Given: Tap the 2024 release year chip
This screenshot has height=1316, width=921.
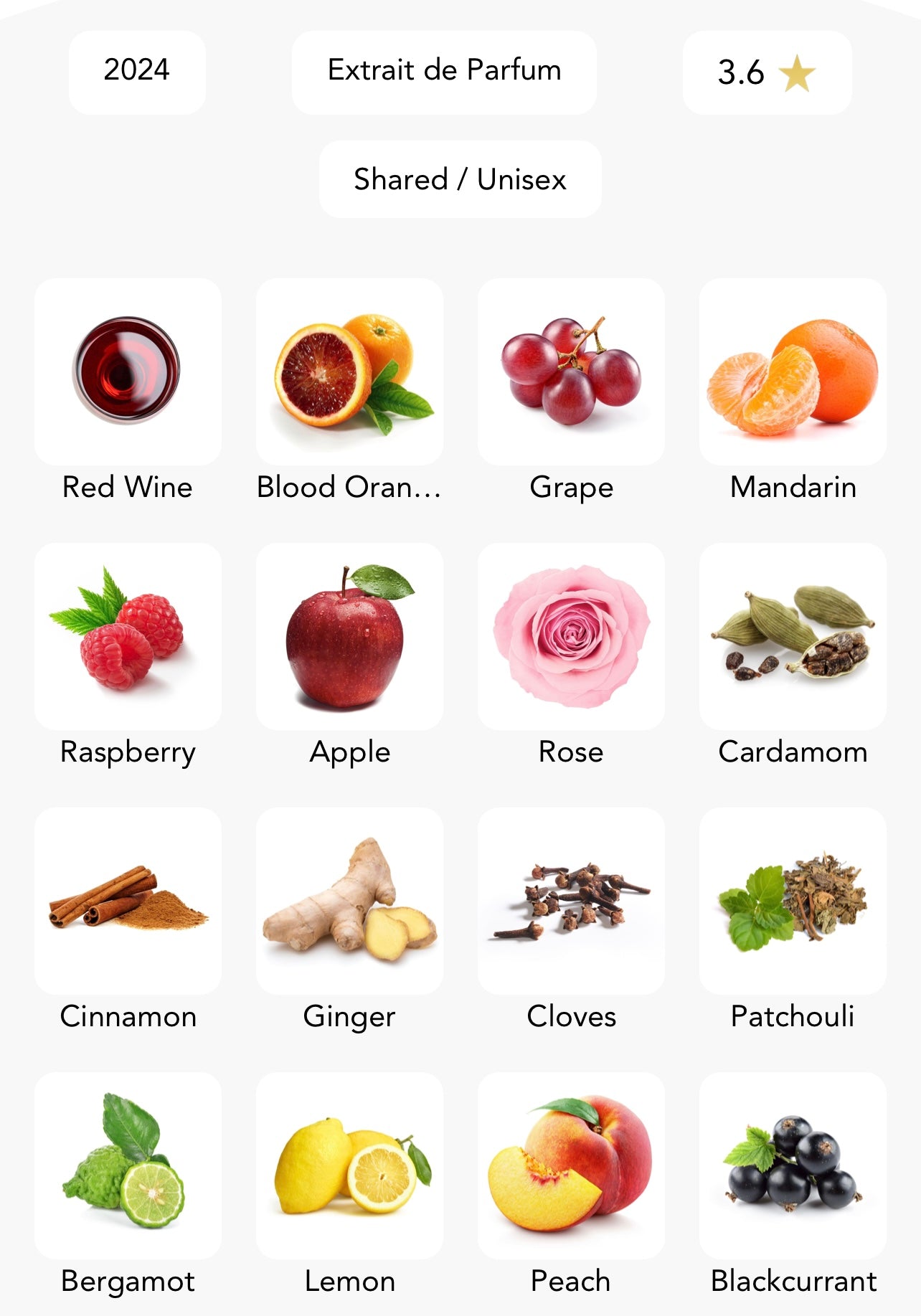Looking at the screenshot, I should (x=137, y=72).
